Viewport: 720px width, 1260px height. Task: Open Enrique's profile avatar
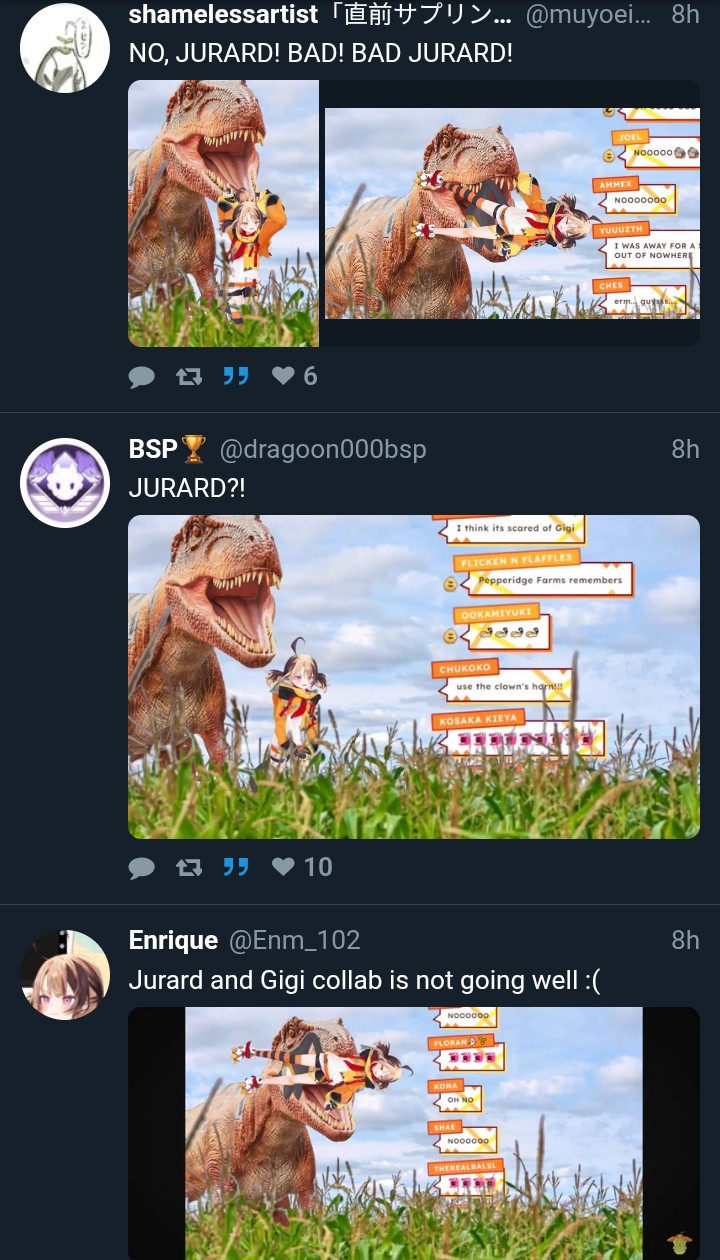[65, 975]
